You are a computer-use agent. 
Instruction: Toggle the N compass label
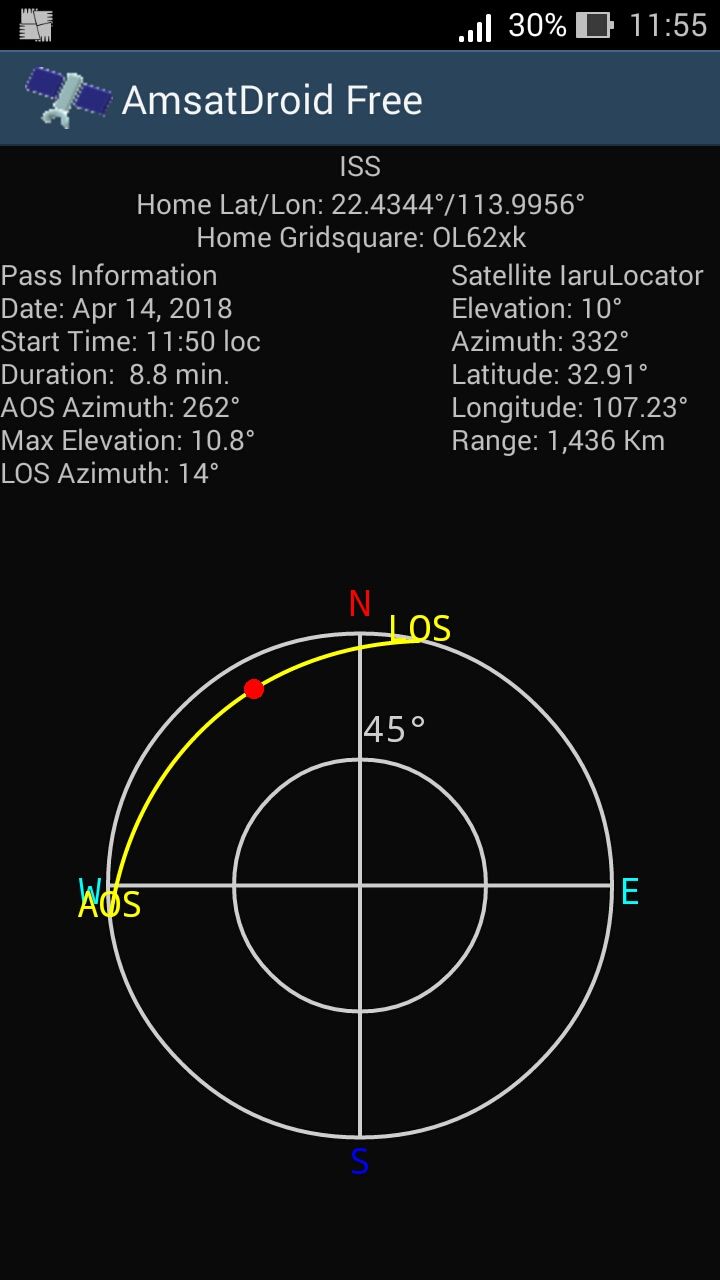pos(359,604)
